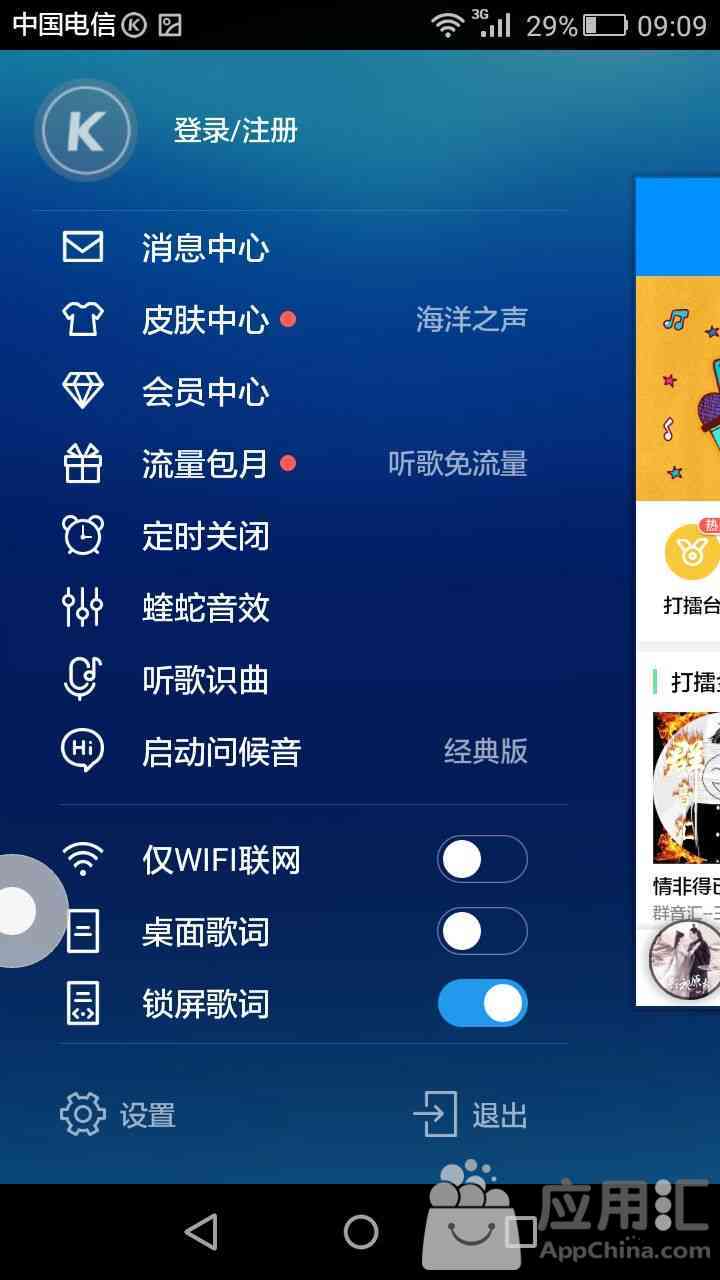Screen dimensions: 720x1280
Task: Tap the system back button
Action: (201, 1232)
